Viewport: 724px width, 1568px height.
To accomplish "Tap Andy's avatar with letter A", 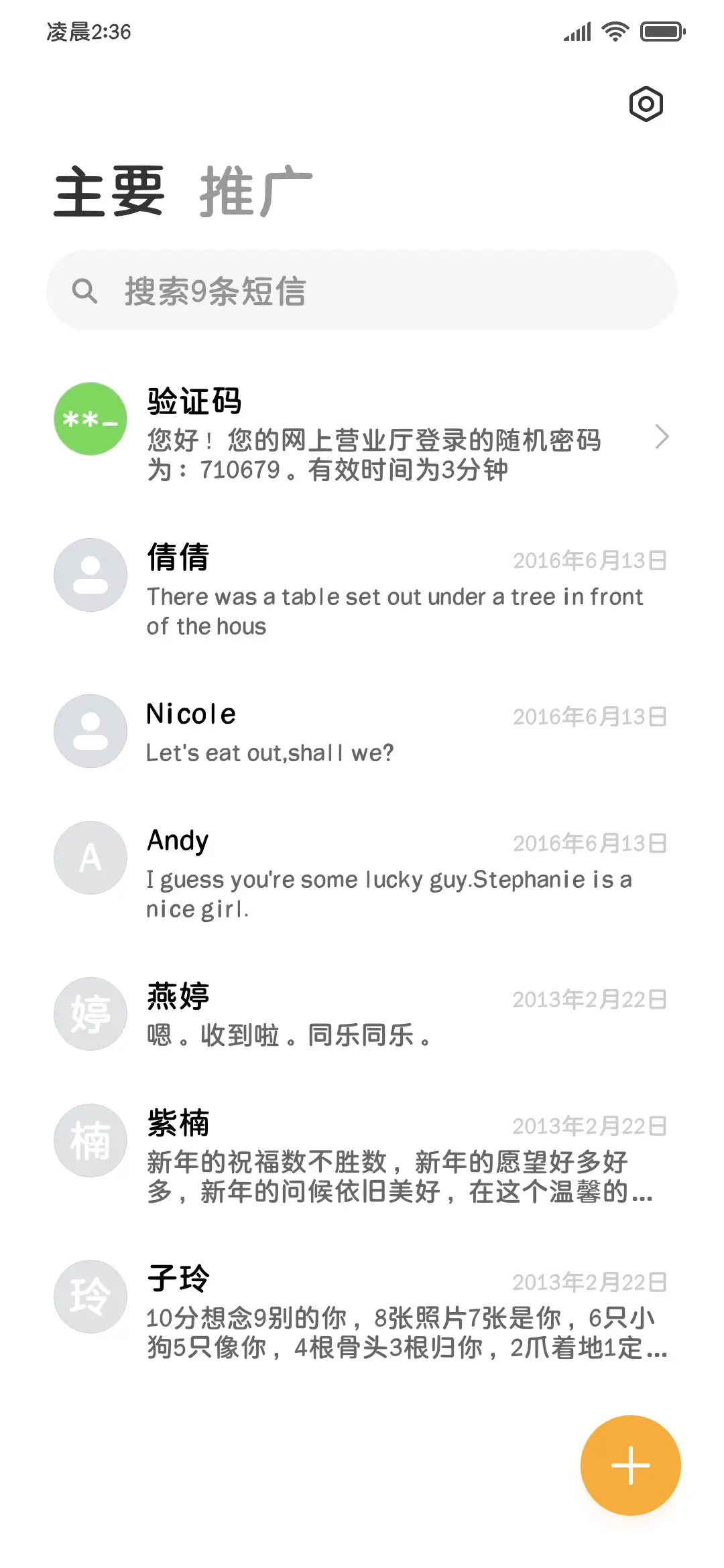I will click(89, 858).
